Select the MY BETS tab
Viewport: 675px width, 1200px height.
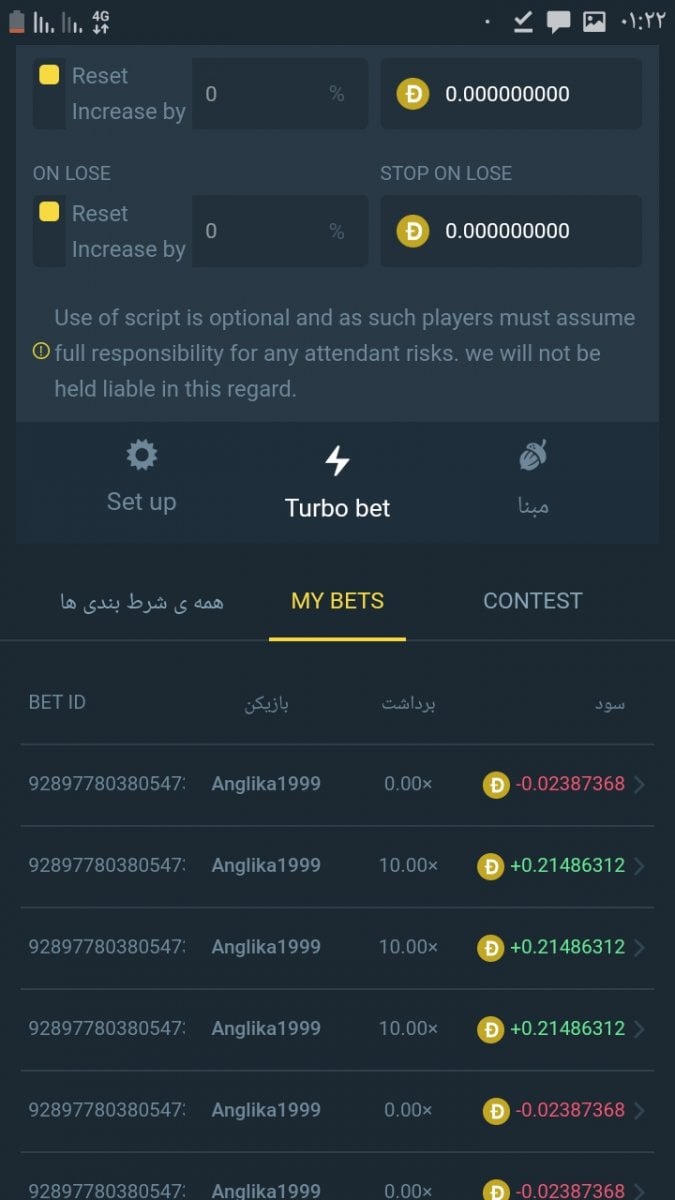tap(337, 601)
